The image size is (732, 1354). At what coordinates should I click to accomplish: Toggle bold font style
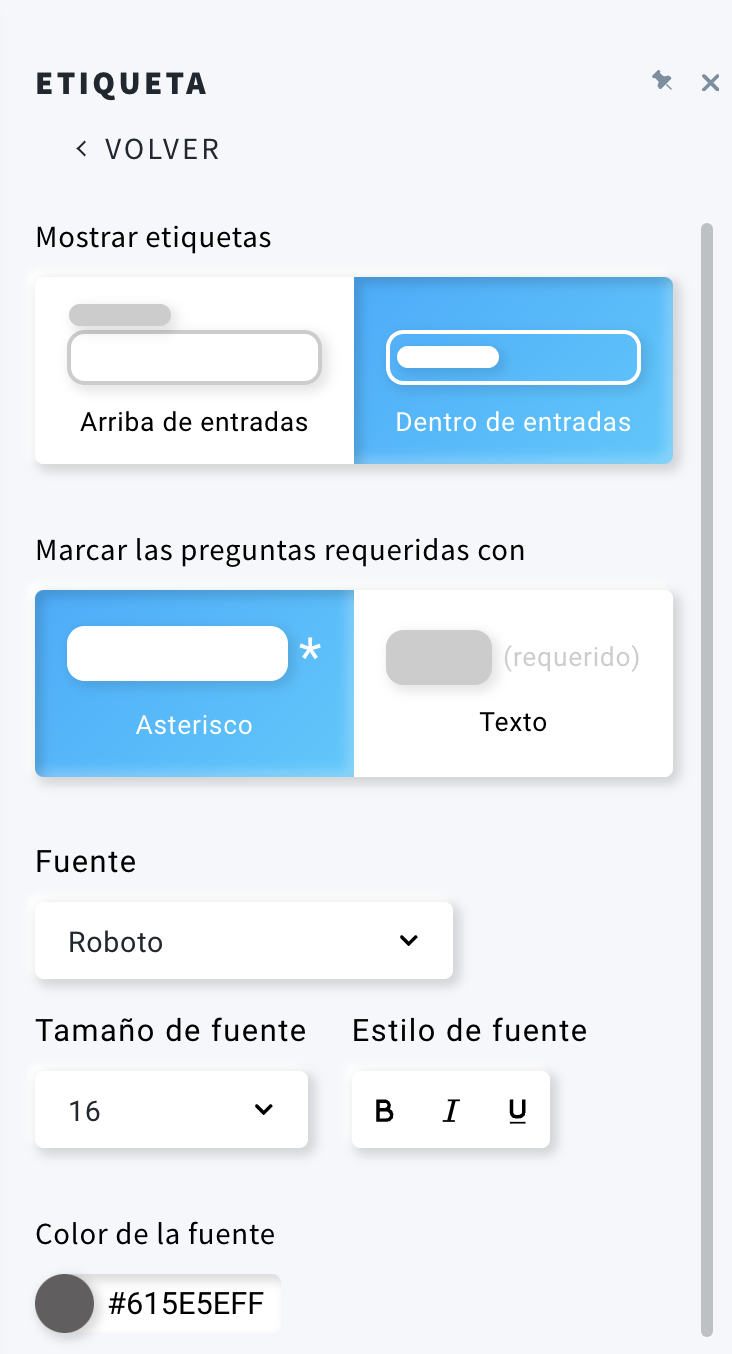click(384, 1110)
